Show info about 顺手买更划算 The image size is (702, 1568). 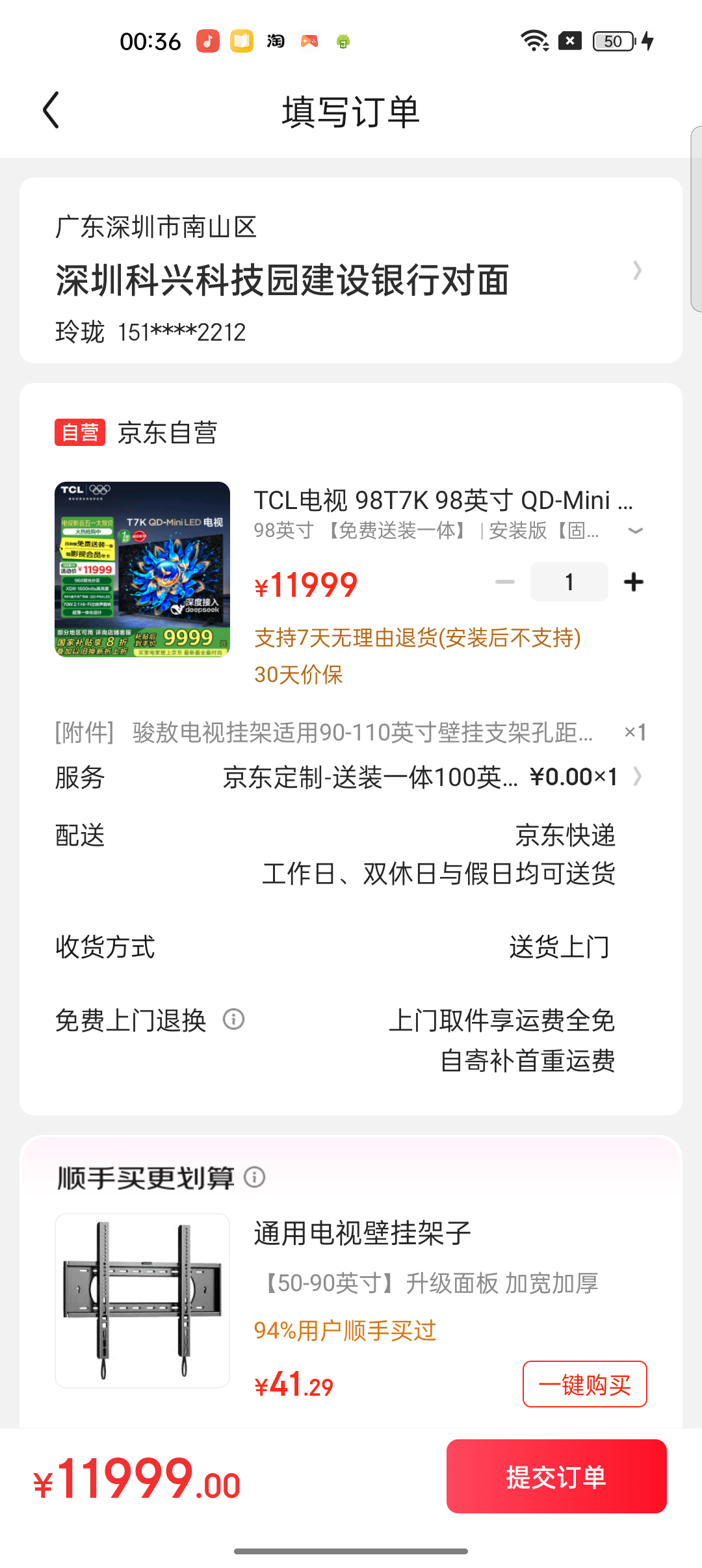[x=255, y=1177]
